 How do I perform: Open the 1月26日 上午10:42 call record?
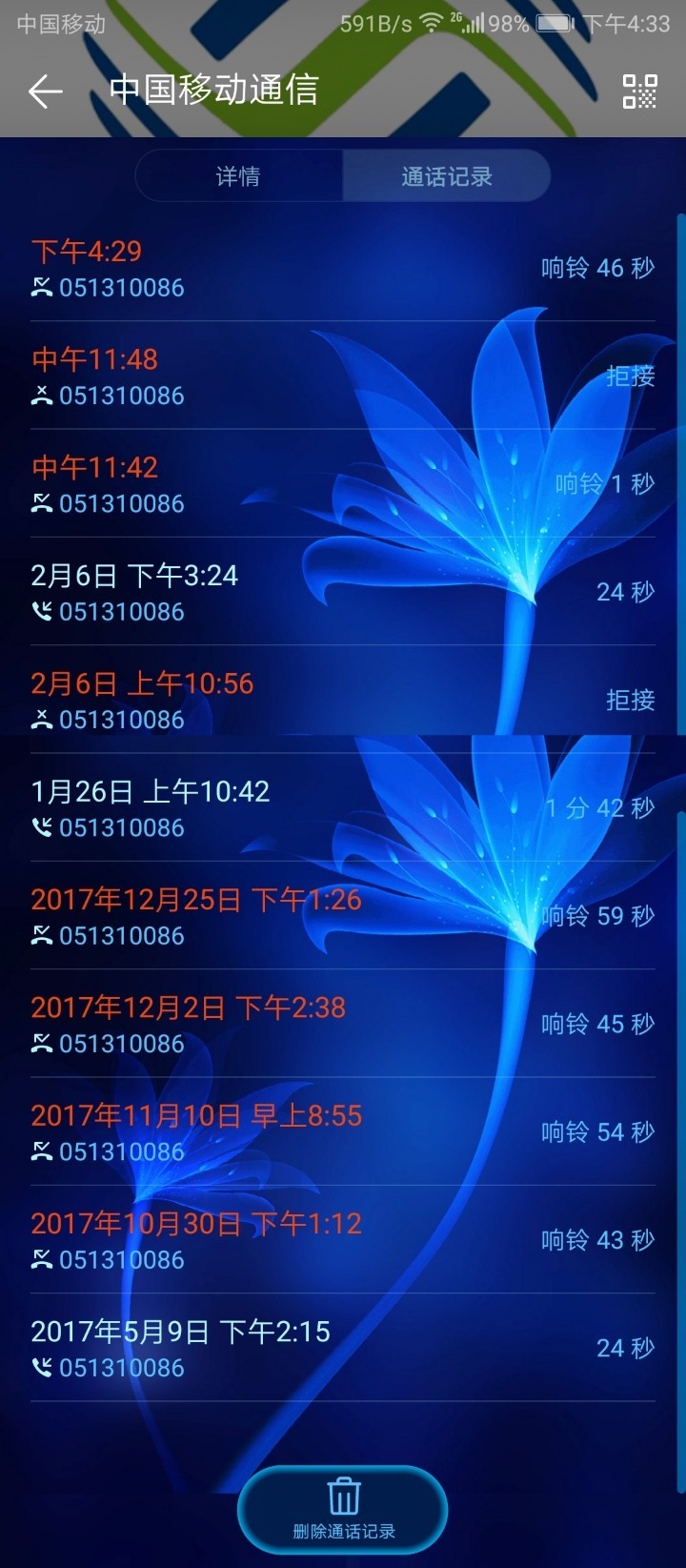[343, 808]
